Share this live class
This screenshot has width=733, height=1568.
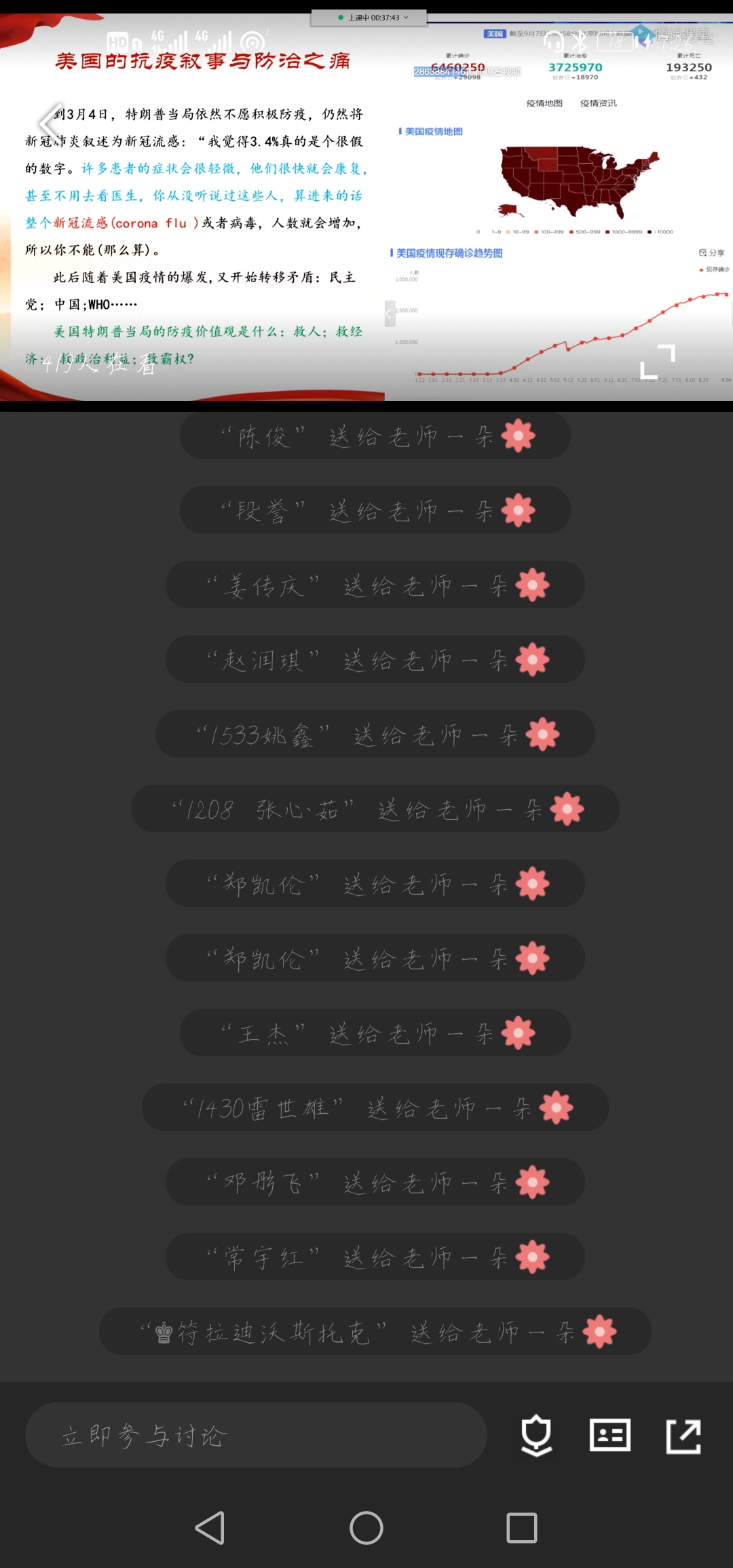pos(683,1434)
